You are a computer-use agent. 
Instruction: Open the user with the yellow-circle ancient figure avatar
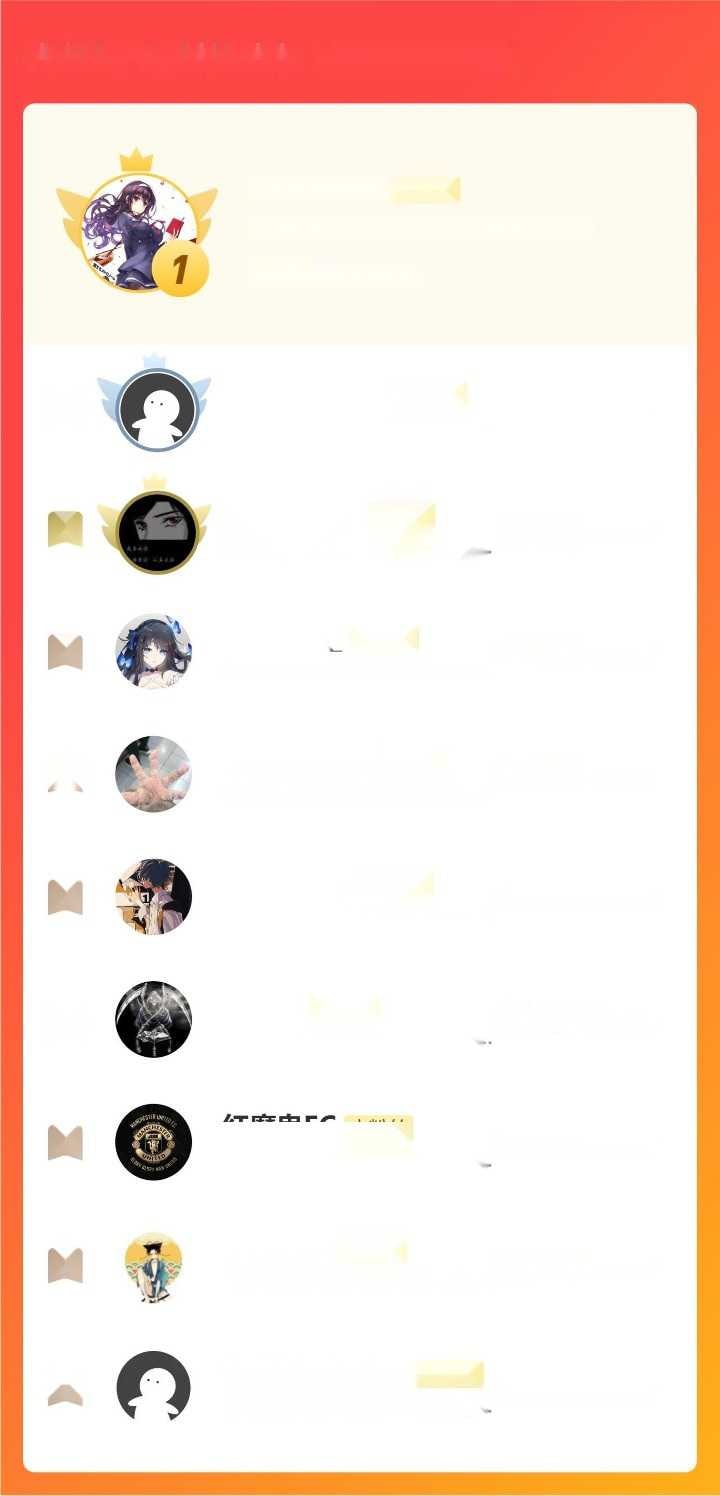point(154,1266)
